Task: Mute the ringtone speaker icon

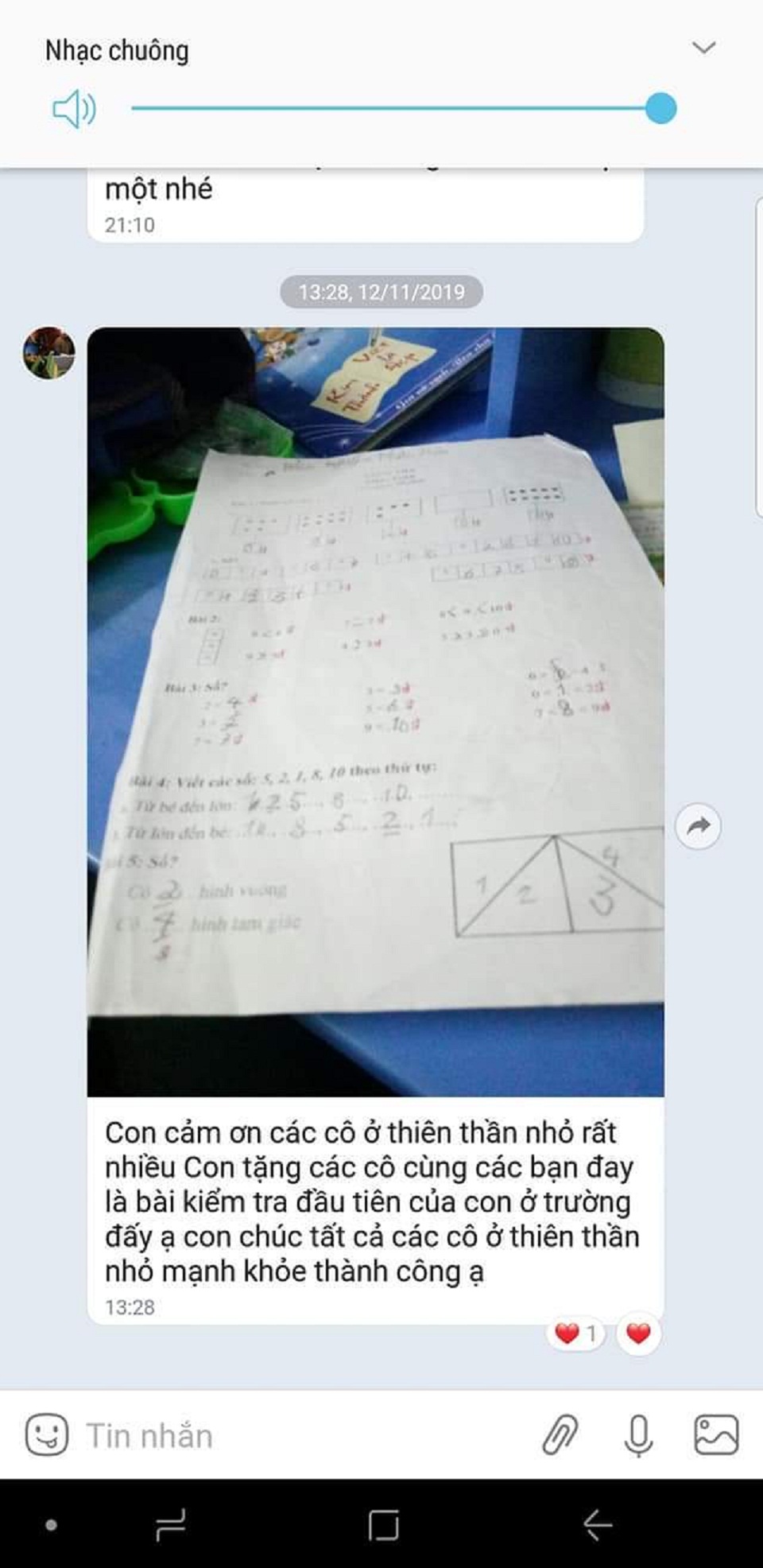Action: coord(74,109)
